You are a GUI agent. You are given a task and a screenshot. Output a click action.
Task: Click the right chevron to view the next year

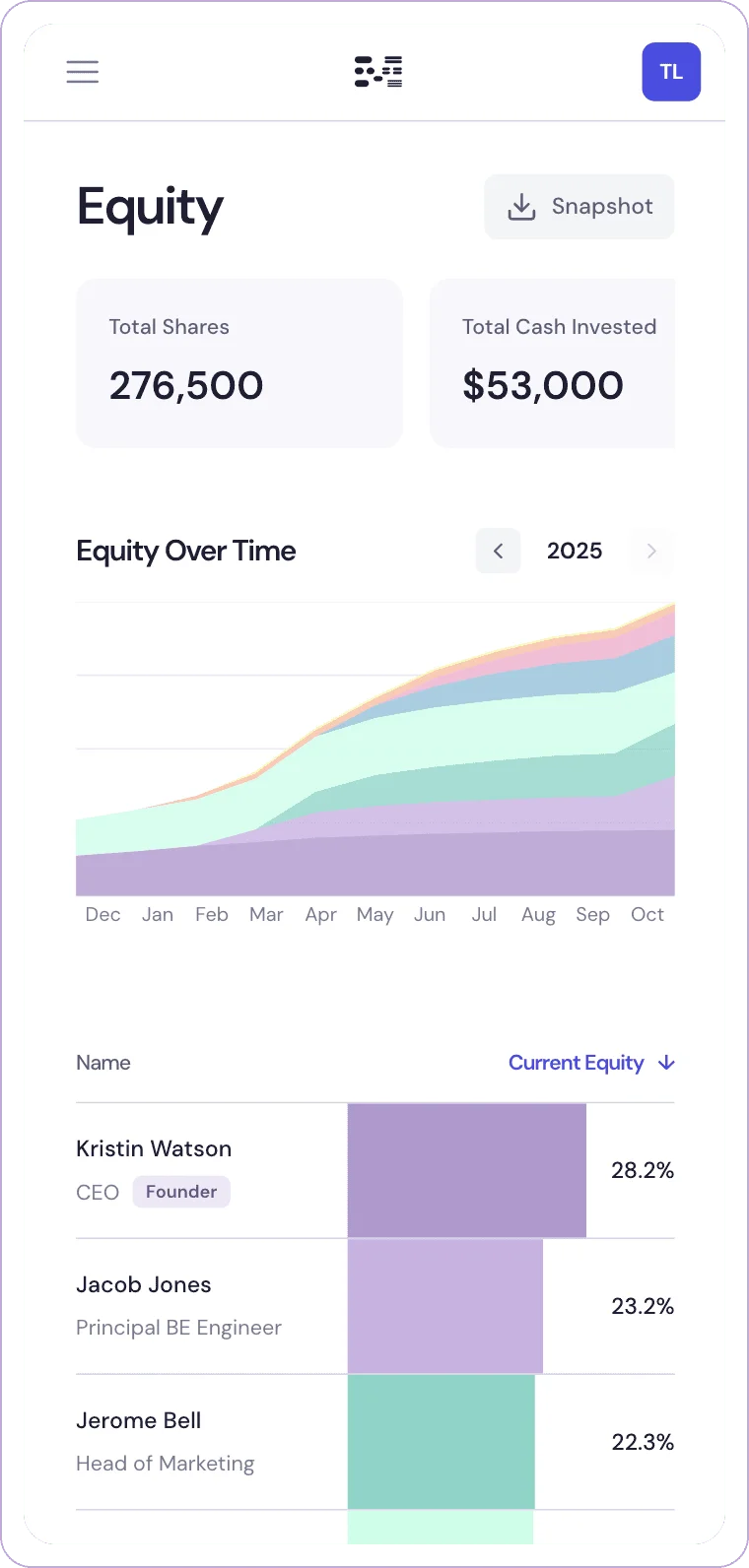650,551
